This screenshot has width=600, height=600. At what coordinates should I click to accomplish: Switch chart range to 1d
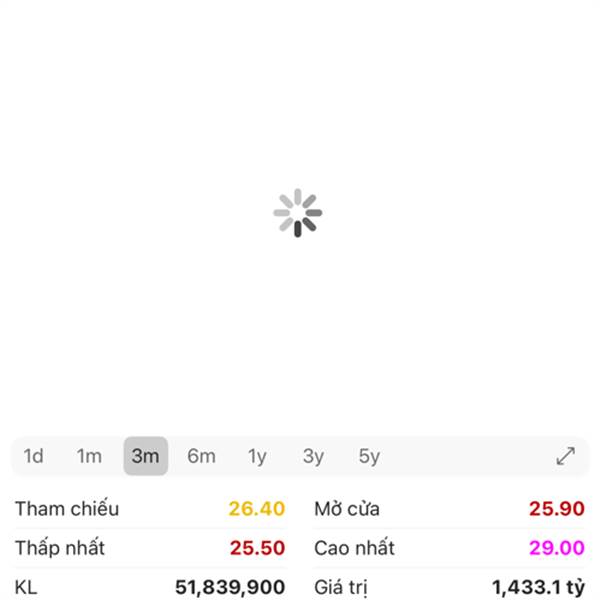click(34, 456)
